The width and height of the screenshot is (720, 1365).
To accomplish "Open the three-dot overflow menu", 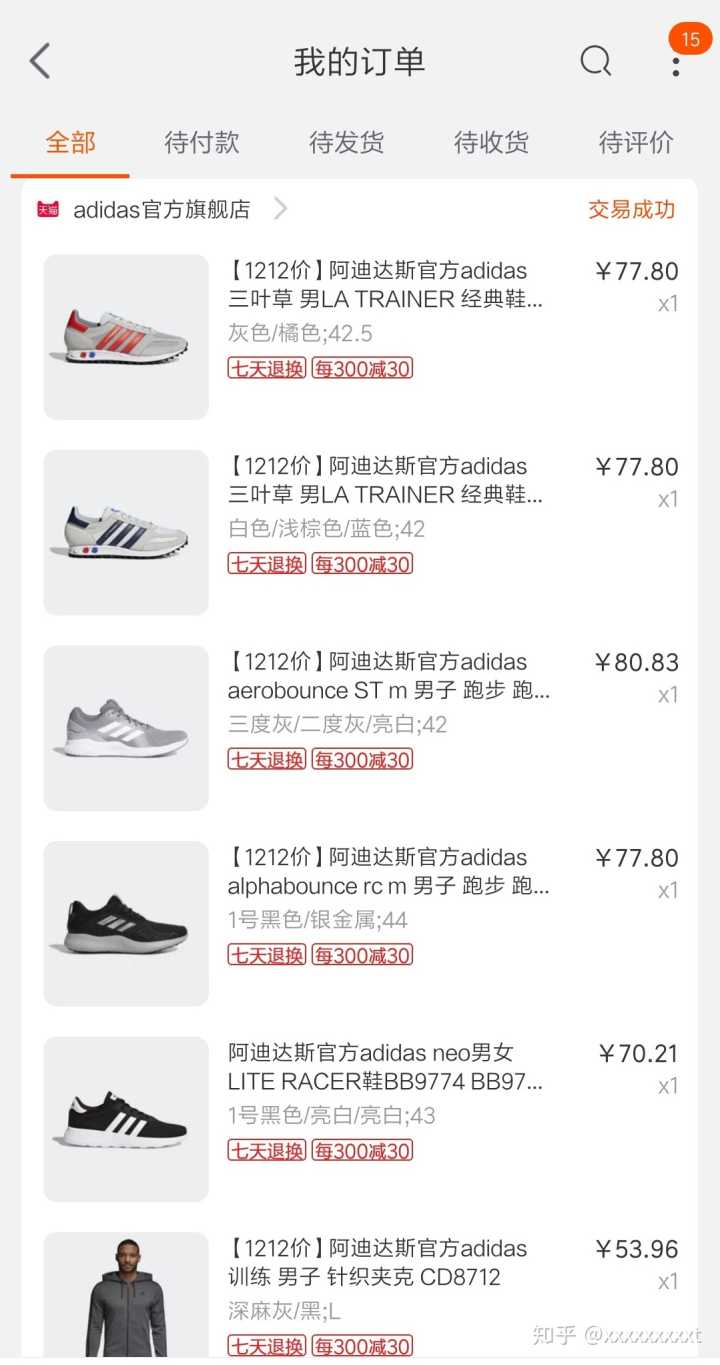I will click(x=676, y=62).
